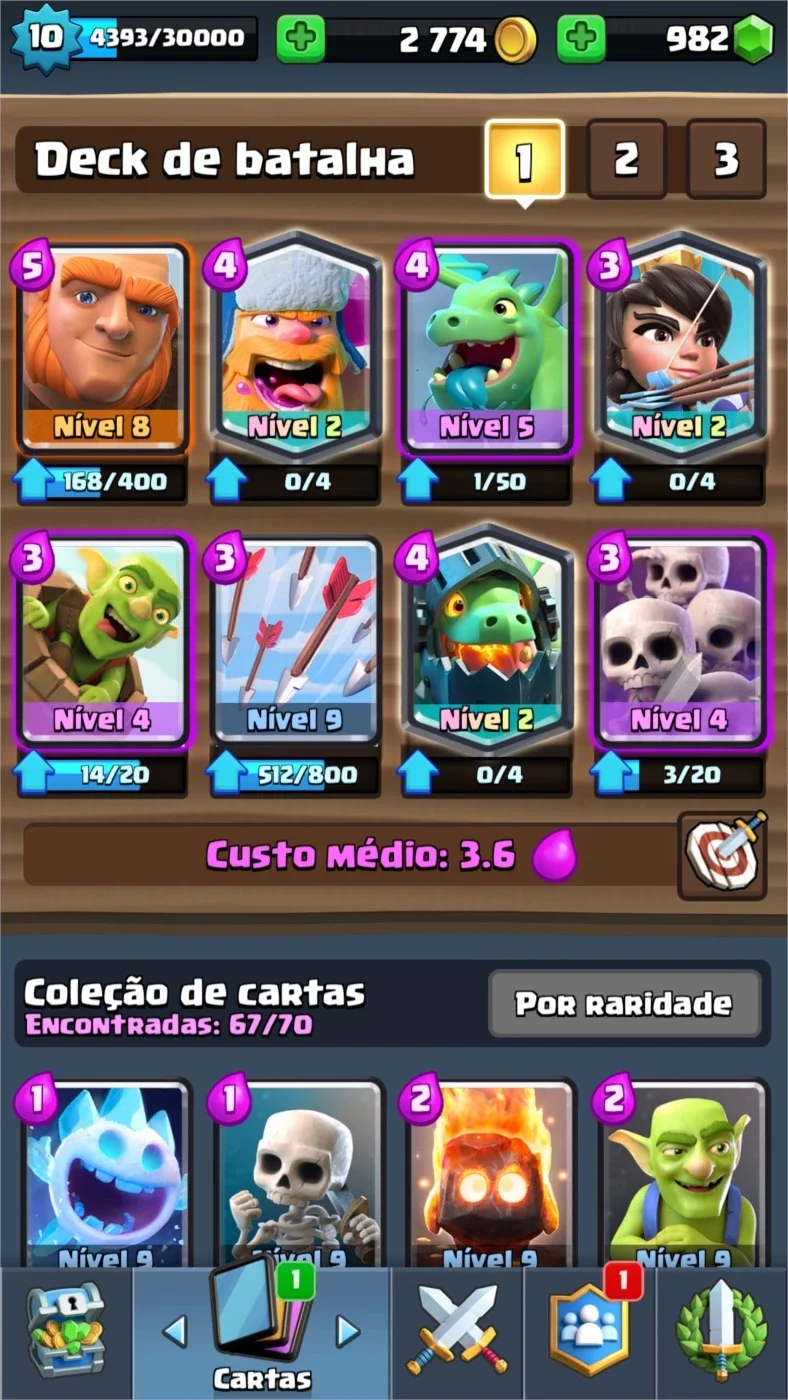Open the tournaments tab with the laurel sword
Image resolution: width=788 pixels, height=1400 pixels.
pyautogui.click(x=722, y=1333)
